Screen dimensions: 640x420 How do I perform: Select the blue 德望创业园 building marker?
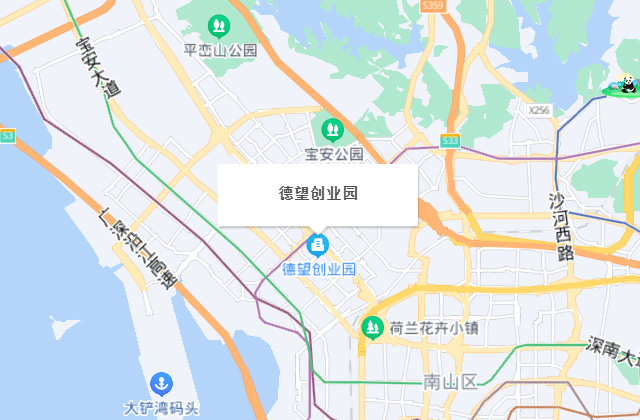point(317,244)
